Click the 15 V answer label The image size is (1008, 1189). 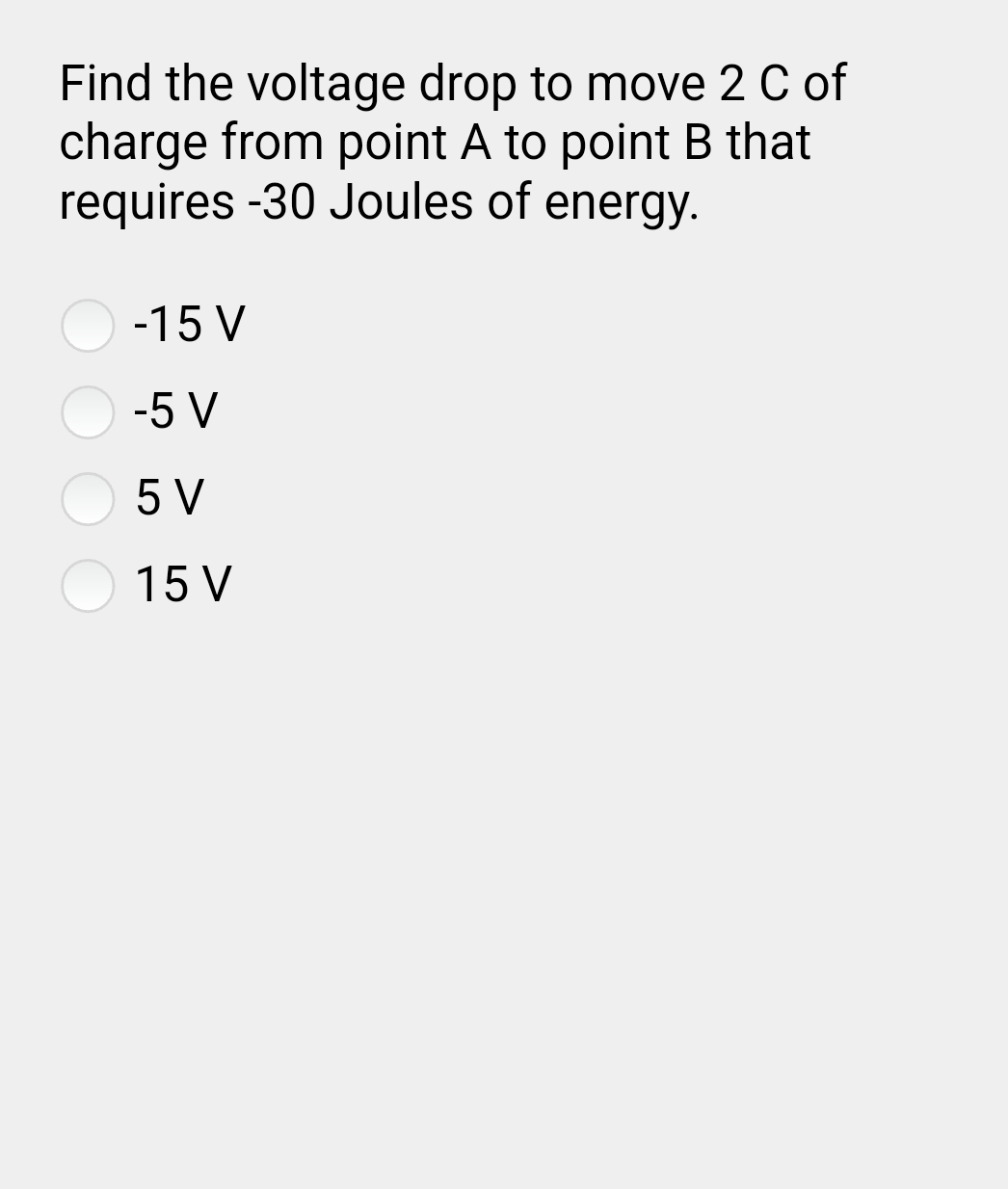183,585
